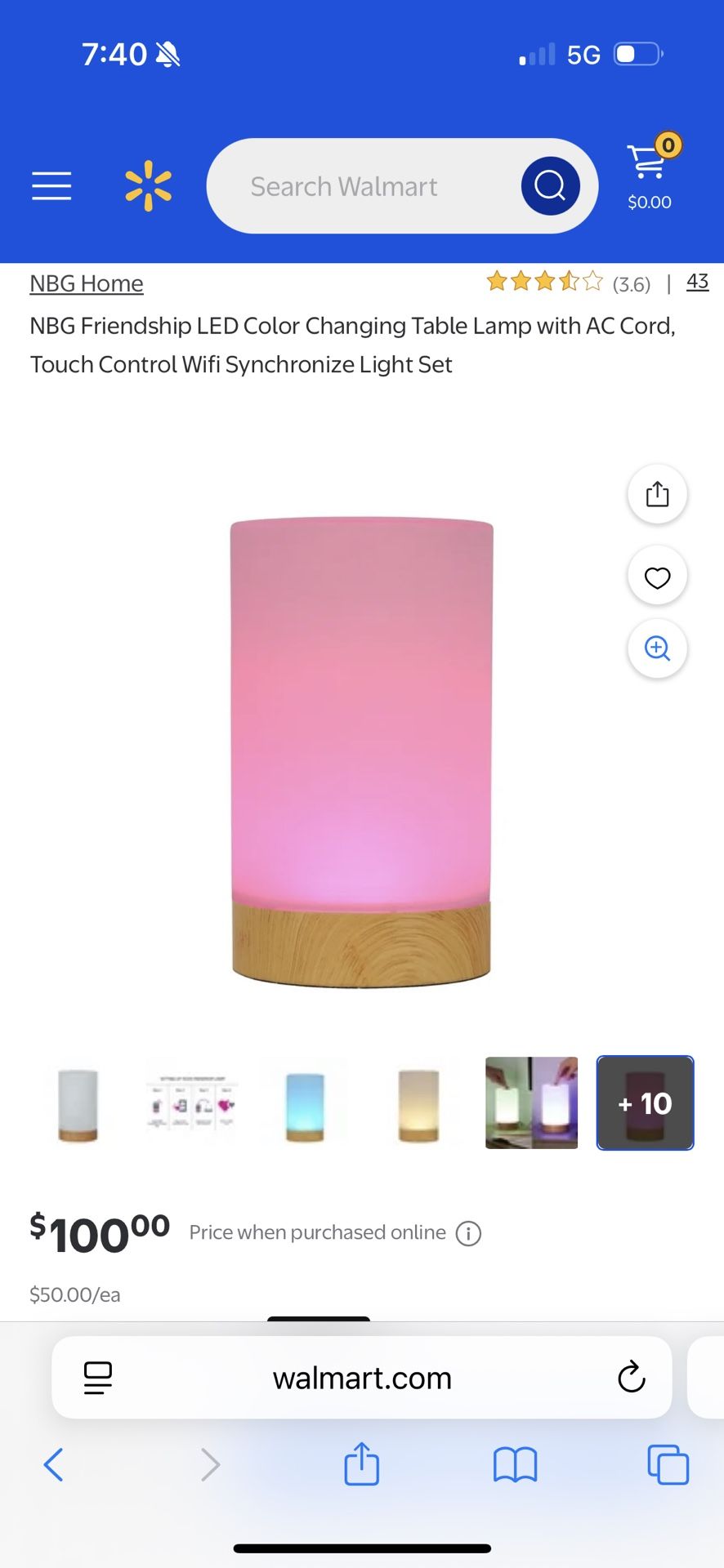
Task: Select the warm white lamp thumbnail
Action: (x=418, y=1102)
